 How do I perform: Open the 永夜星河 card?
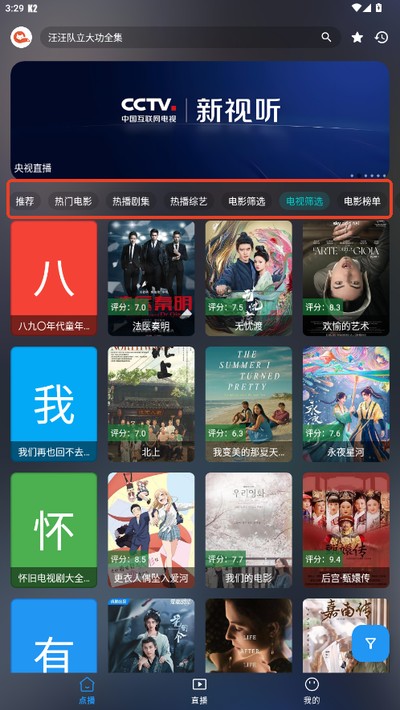pyautogui.click(x=346, y=404)
